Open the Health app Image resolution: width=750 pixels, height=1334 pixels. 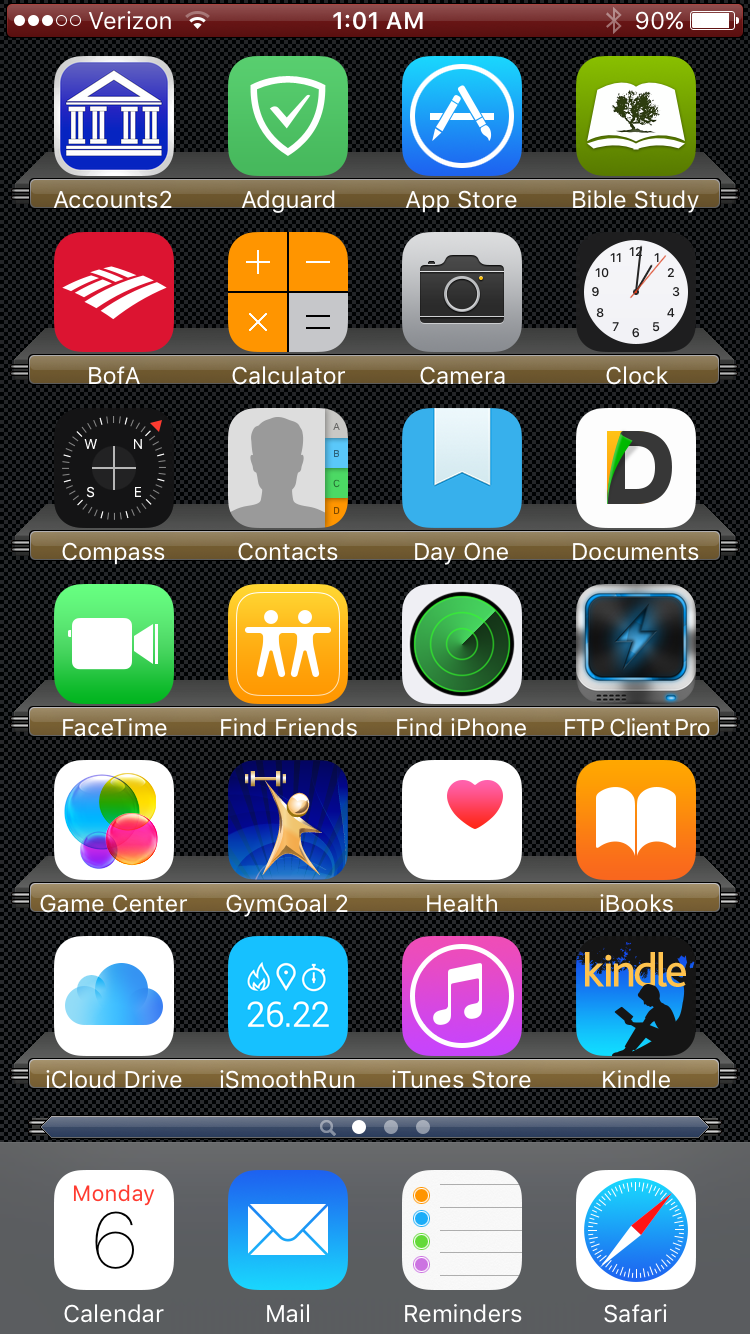tap(462, 820)
